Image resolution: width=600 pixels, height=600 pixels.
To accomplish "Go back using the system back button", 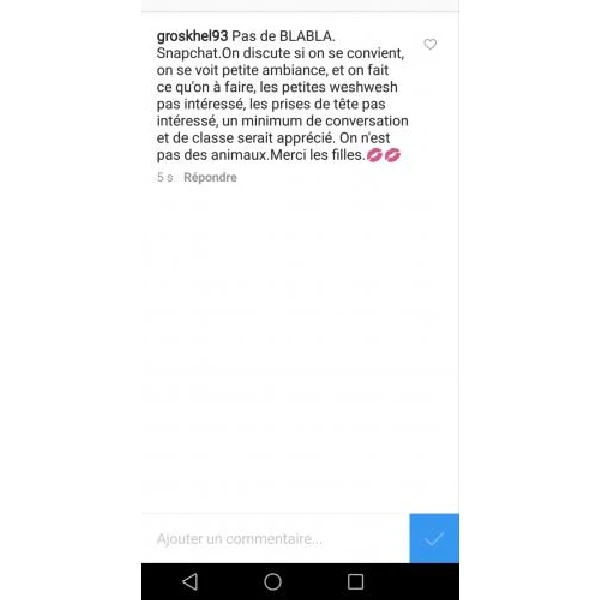I will [190, 581].
